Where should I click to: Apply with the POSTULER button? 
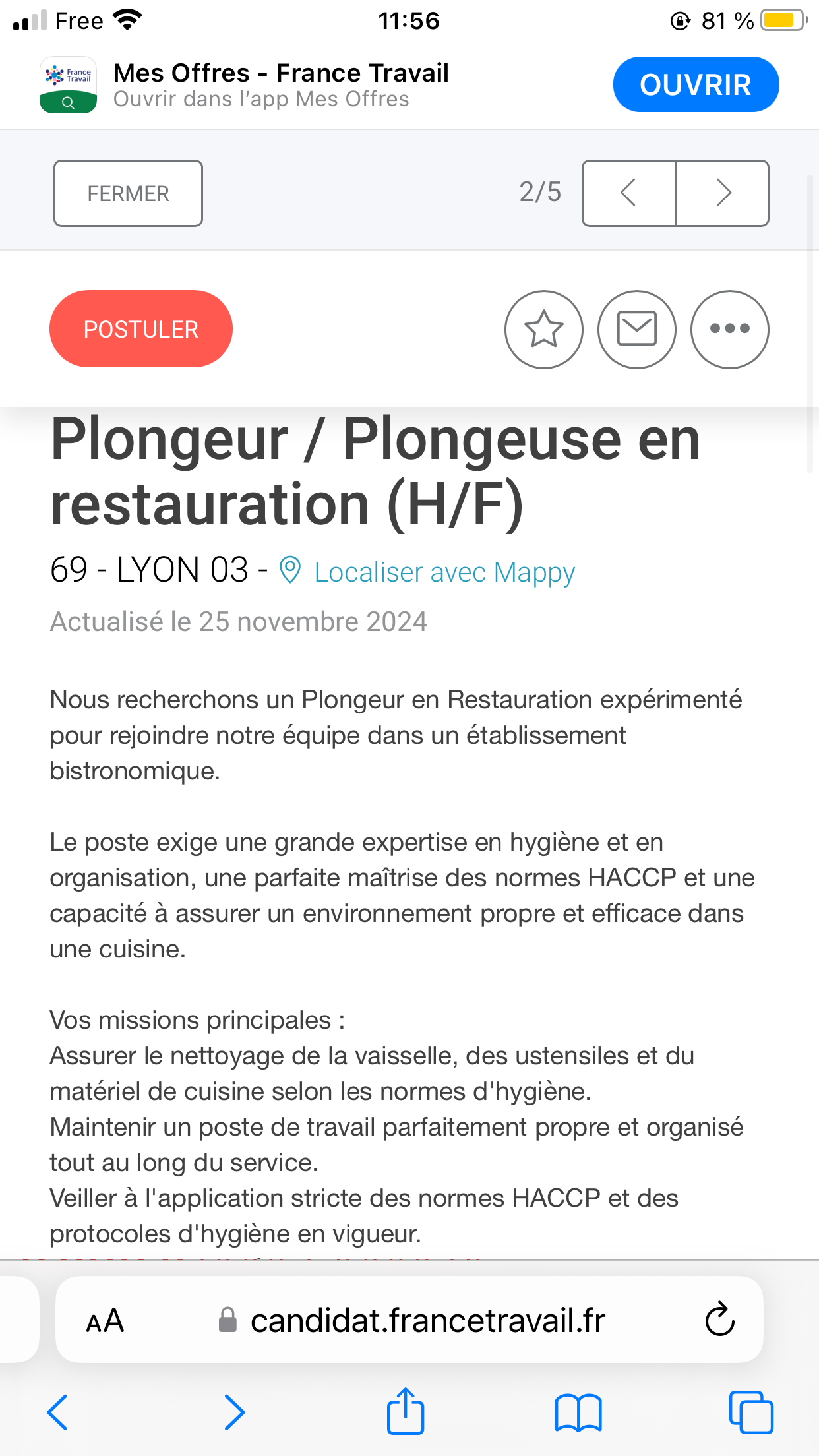[x=141, y=328]
